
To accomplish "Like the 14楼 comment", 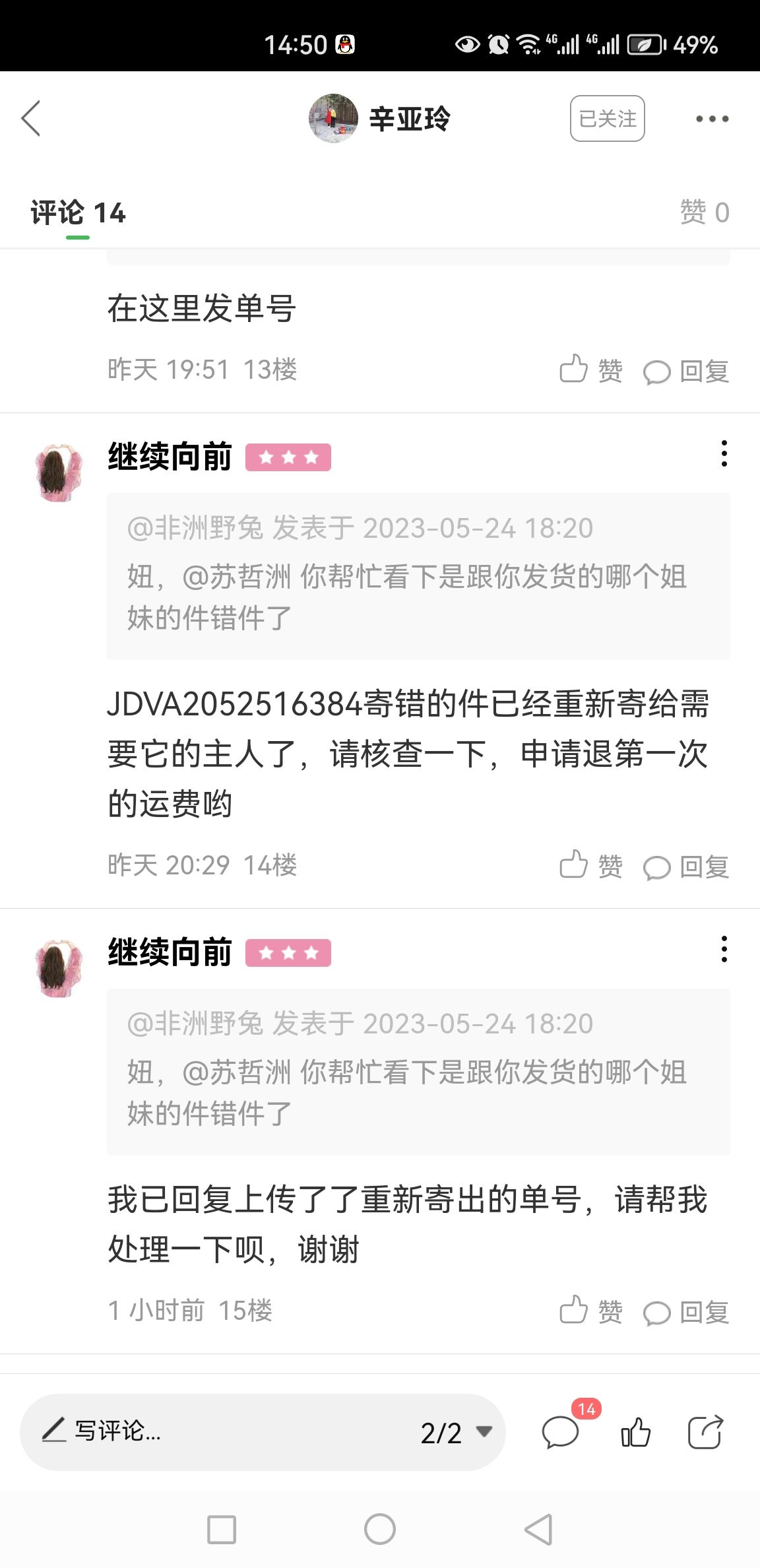I will point(591,865).
